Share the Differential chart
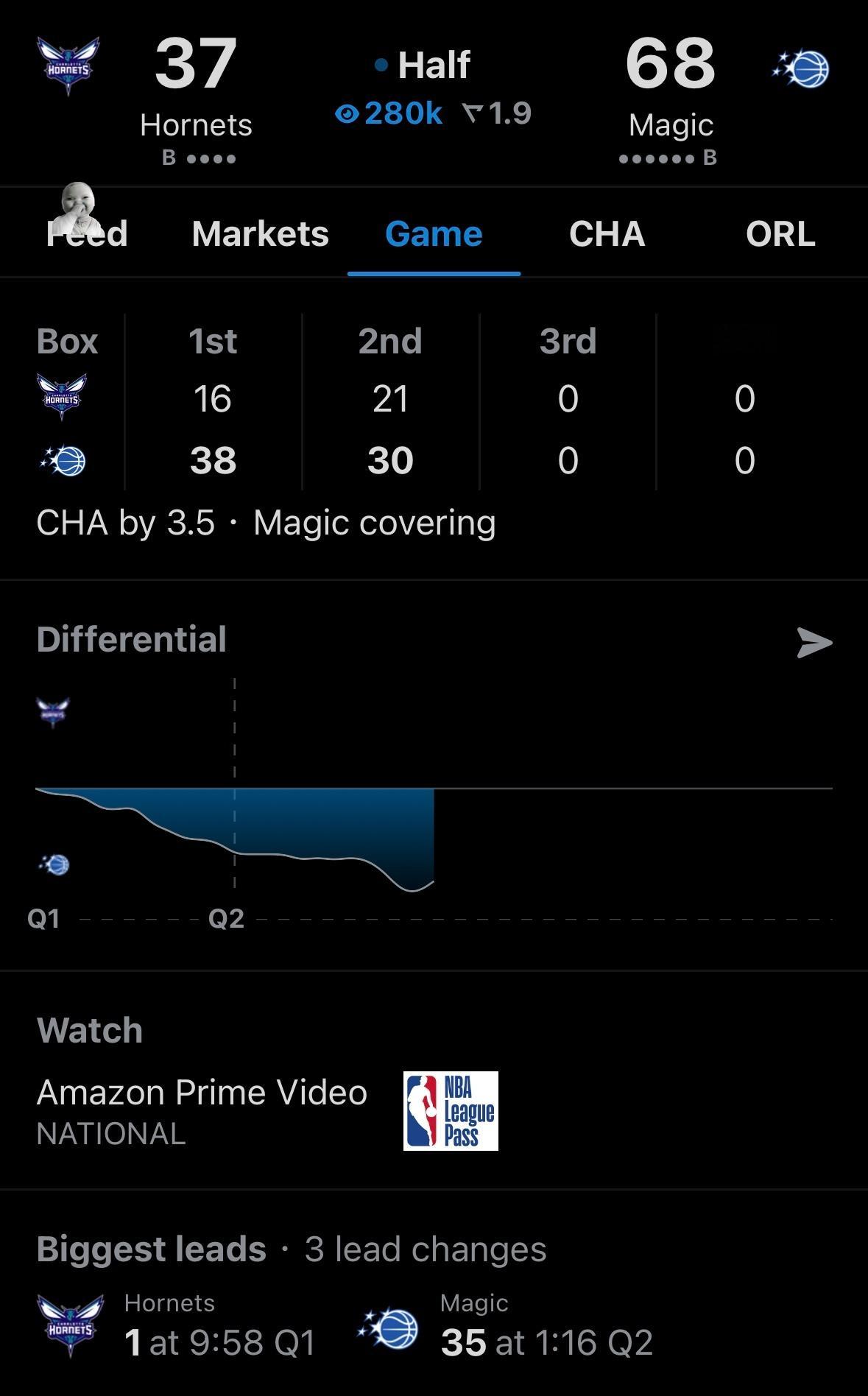The height and width of the screenshot is (1396, 868). (814, 643)
